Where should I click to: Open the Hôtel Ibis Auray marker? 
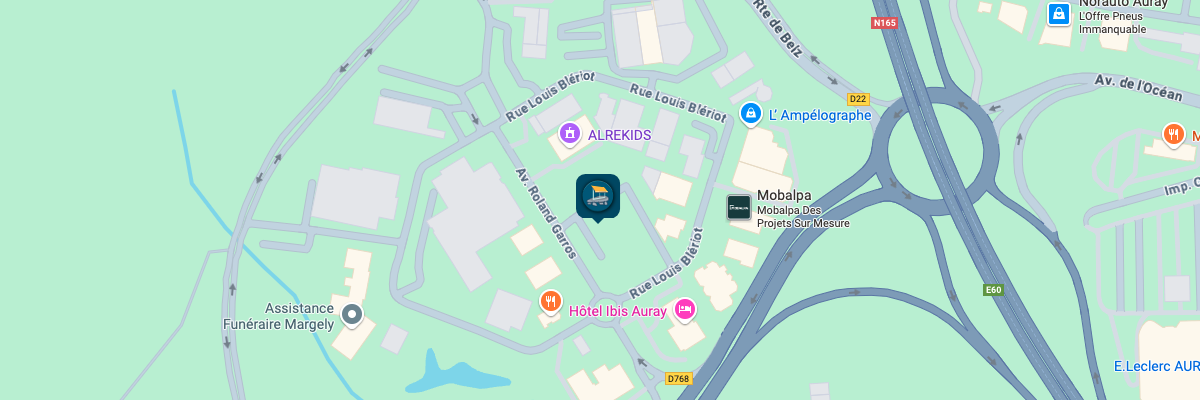[685, 310]
